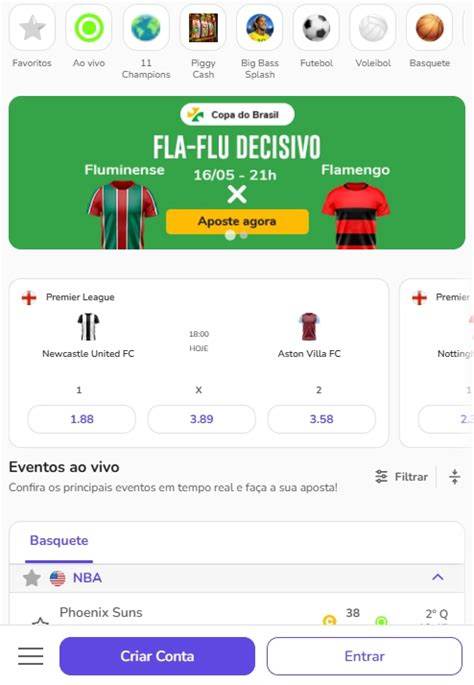The image size is (474, 685).
Task: Tap Entrar to log in
Action: [x=364, y=656]
